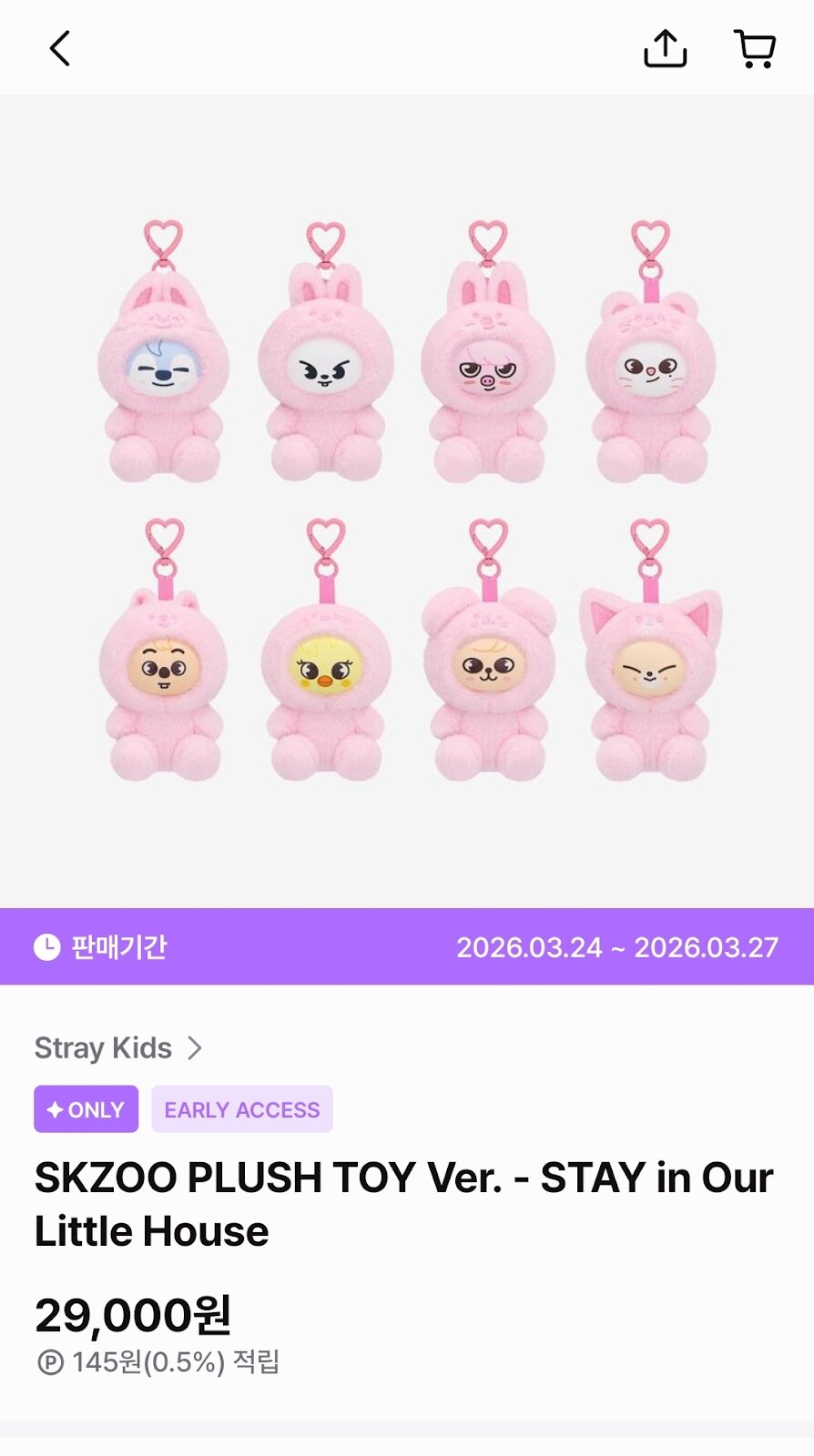Open the Stray Kids artist shop link
This screenshot has width=814, height=1456.
click(x=118, y=1048)
